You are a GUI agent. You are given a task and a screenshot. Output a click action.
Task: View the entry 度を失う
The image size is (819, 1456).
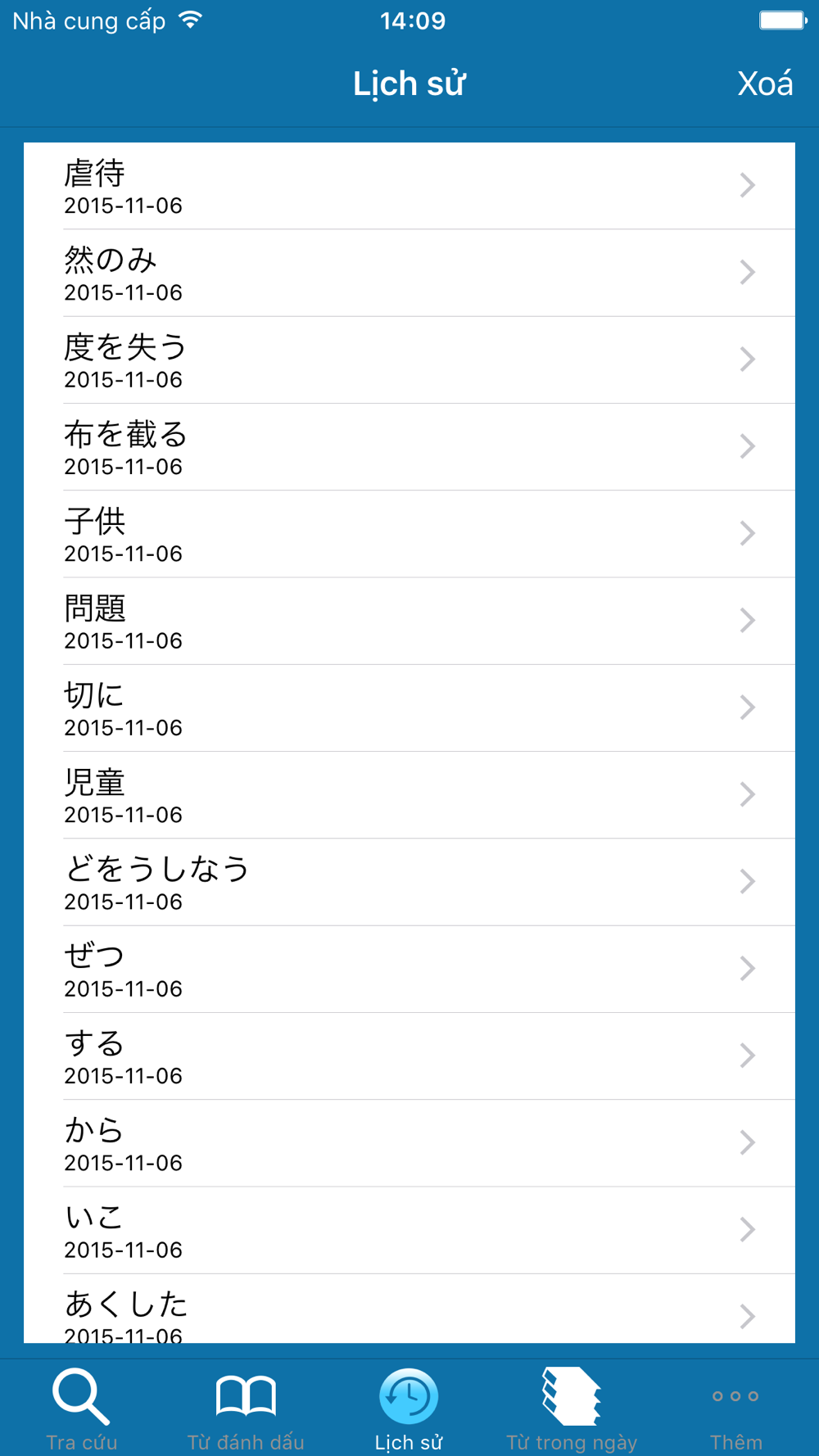[409, 360]
